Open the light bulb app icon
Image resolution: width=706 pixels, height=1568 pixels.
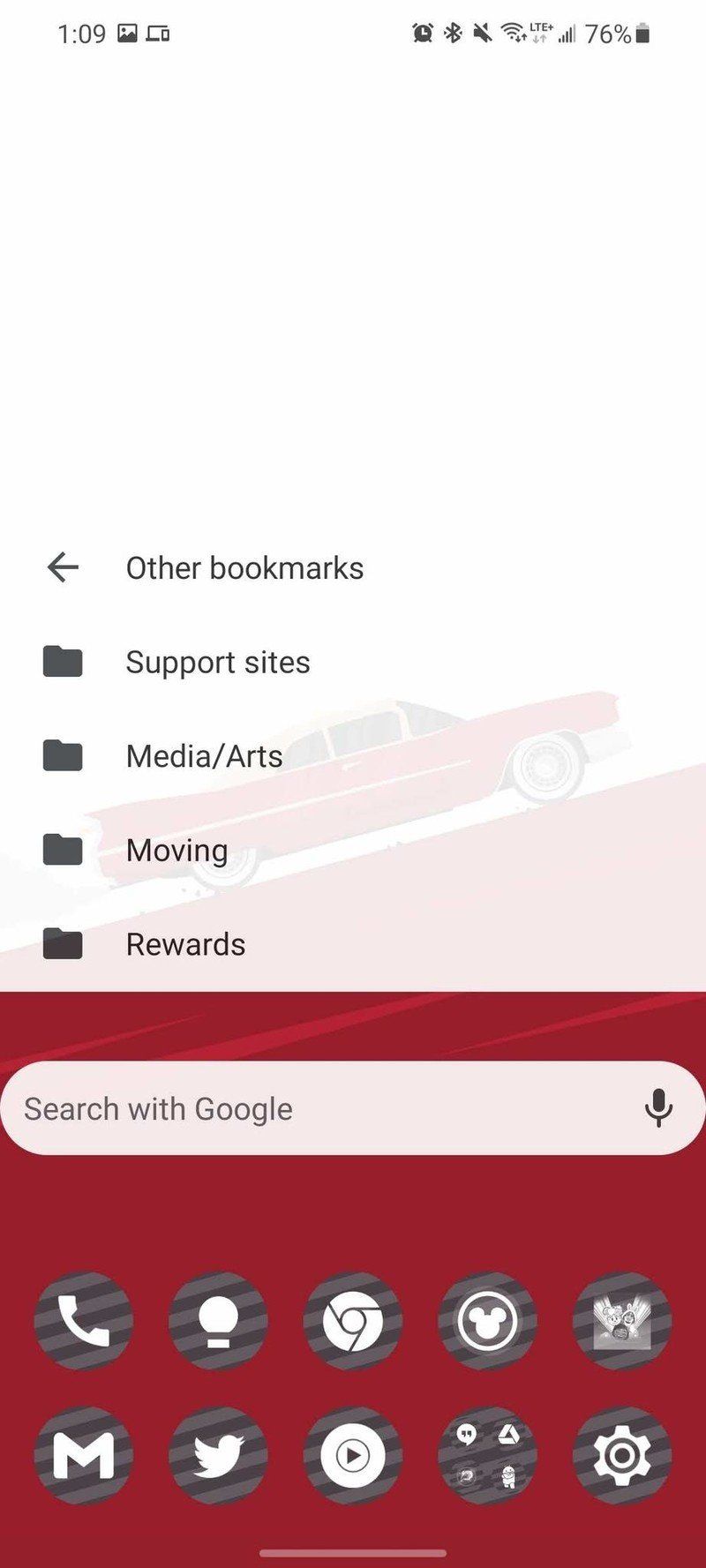pyautogui.click(x=216, y=1321)
